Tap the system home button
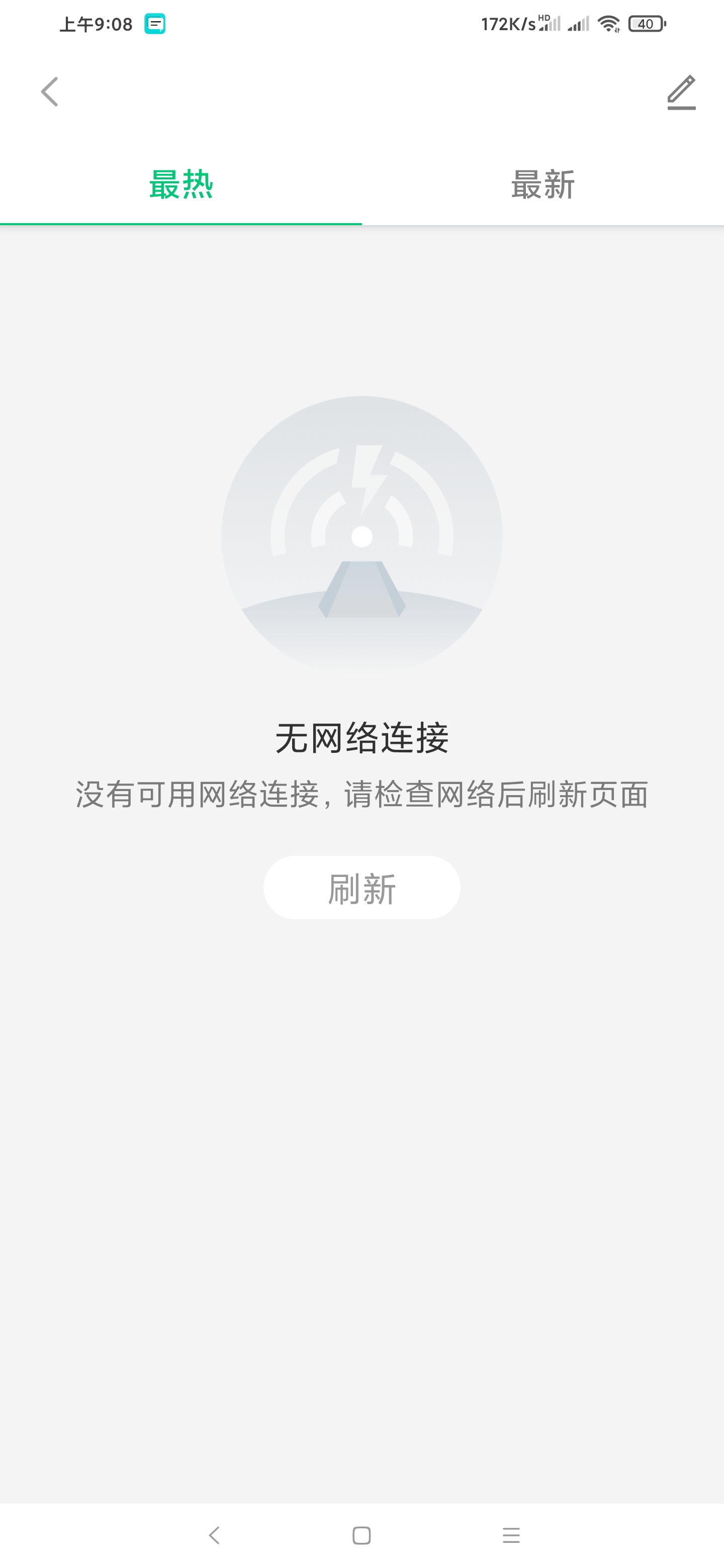The width and height of the screenshot is (724, 1568). pos(361,1535)
